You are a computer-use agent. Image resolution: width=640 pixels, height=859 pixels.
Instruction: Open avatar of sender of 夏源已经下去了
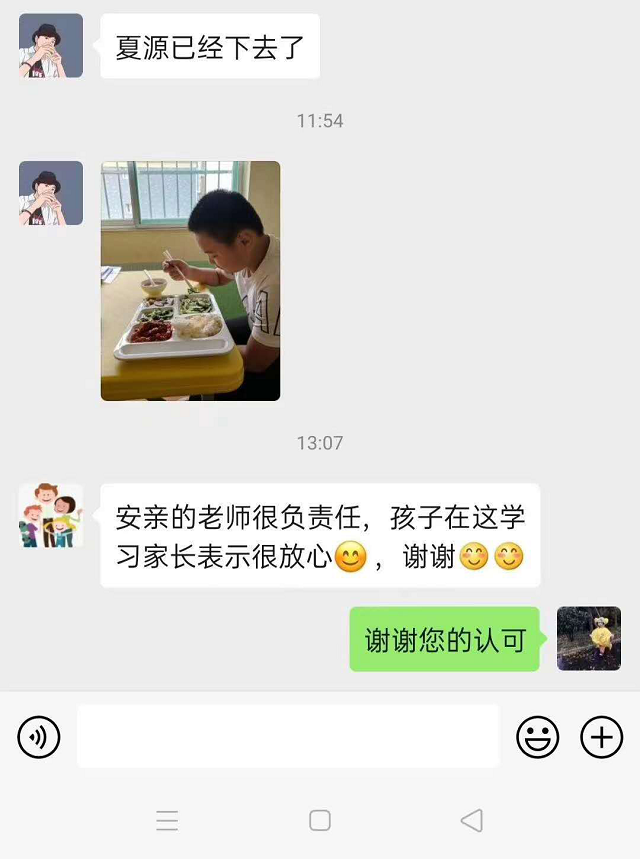tap(51, 46)
